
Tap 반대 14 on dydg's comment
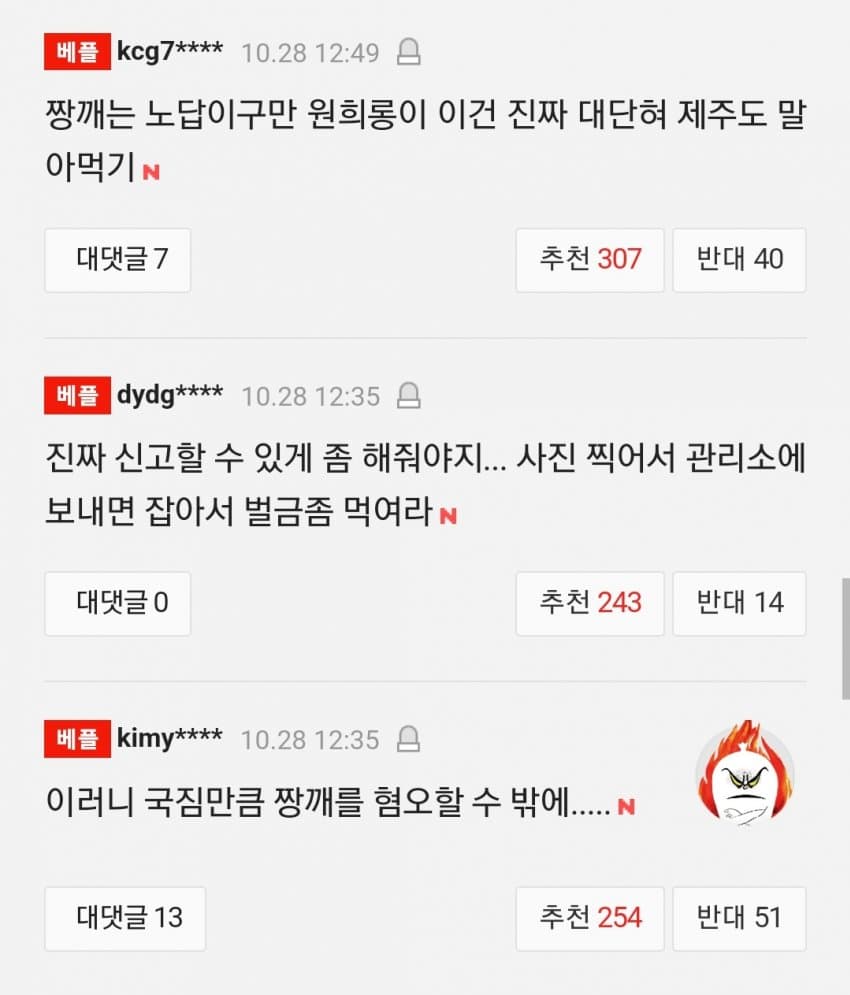739,603
